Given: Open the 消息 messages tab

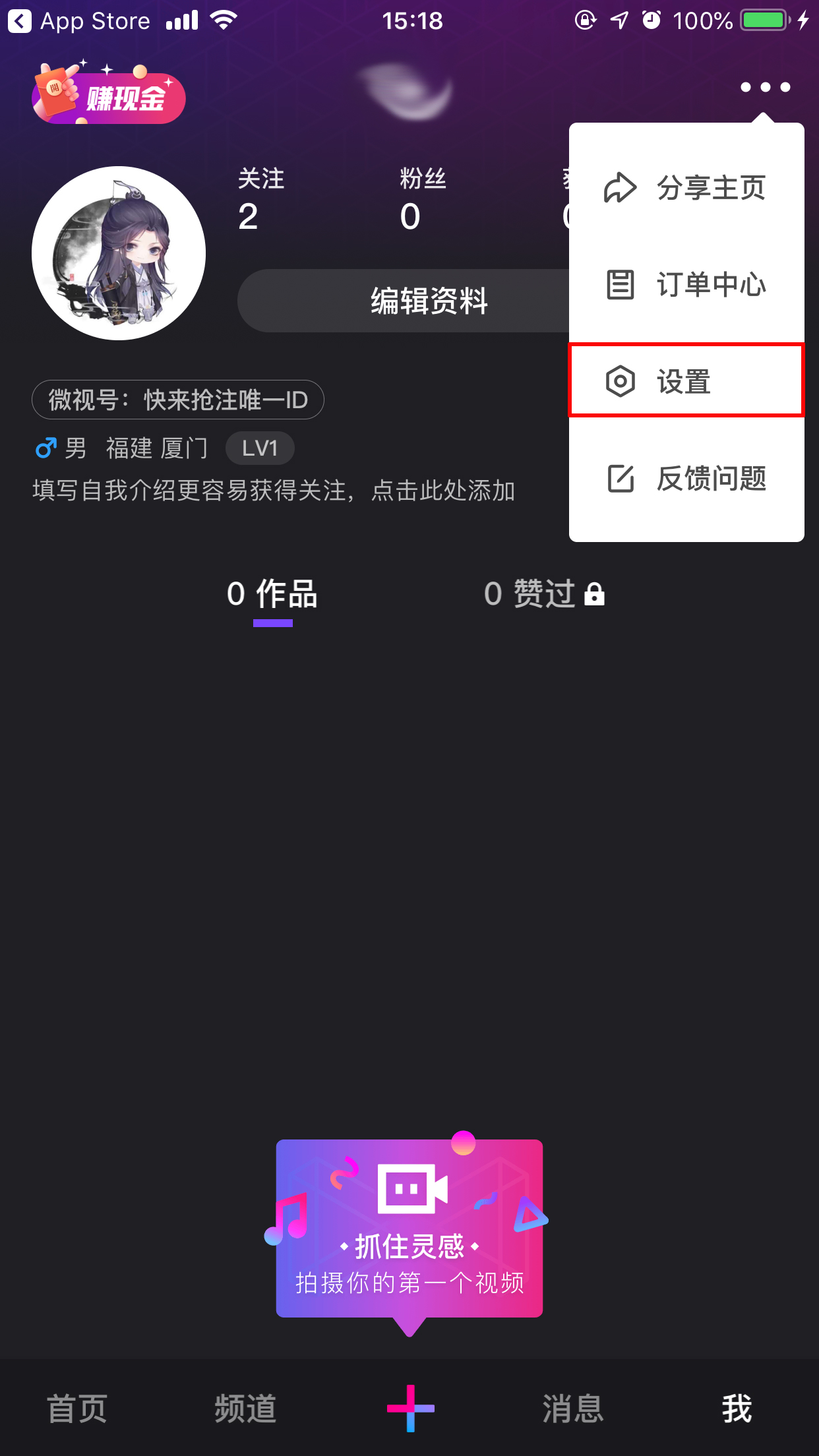Looking at the screenshot, I should 572,1409.
